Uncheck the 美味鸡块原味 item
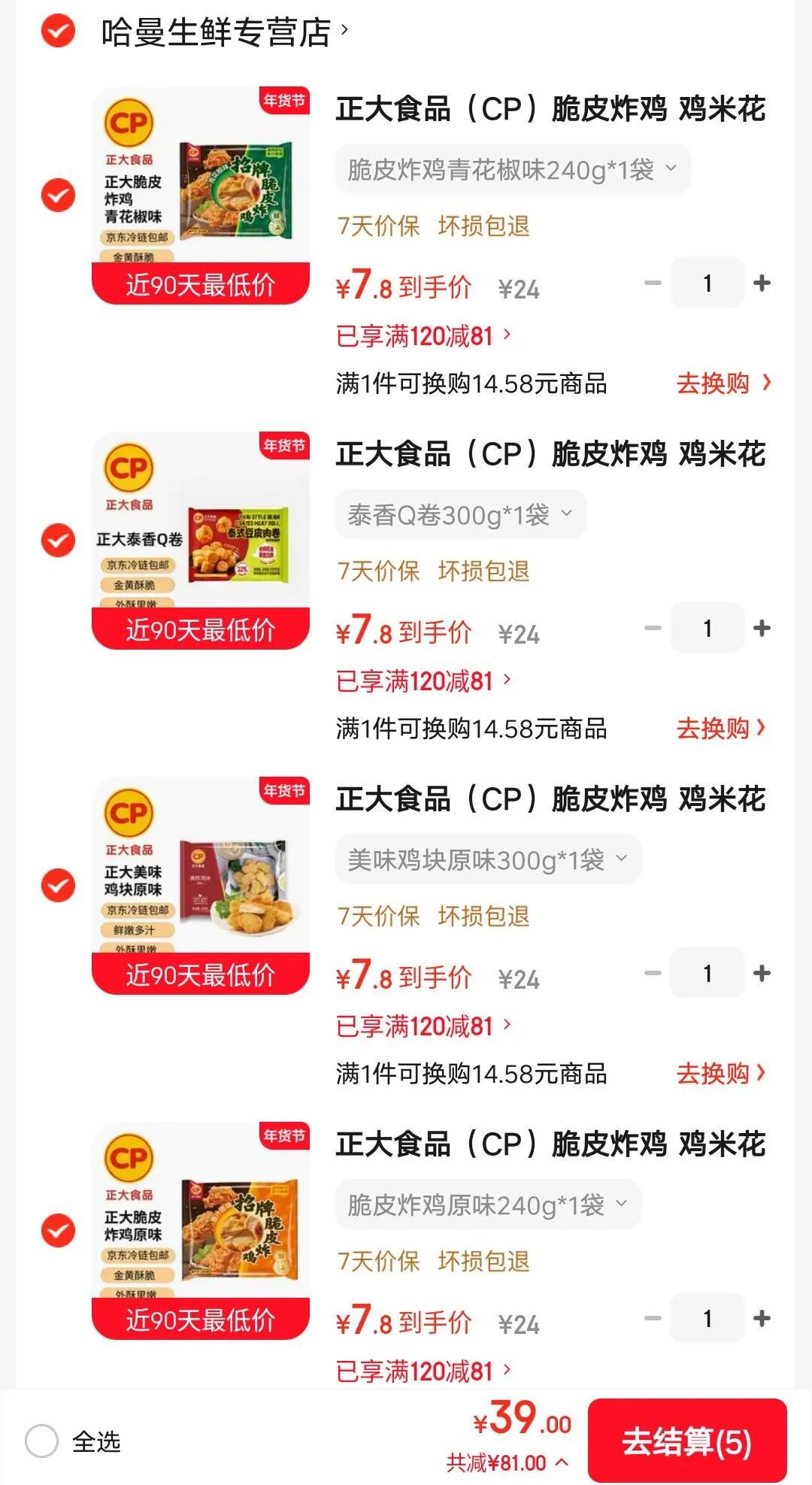 [x=58, y=886]
